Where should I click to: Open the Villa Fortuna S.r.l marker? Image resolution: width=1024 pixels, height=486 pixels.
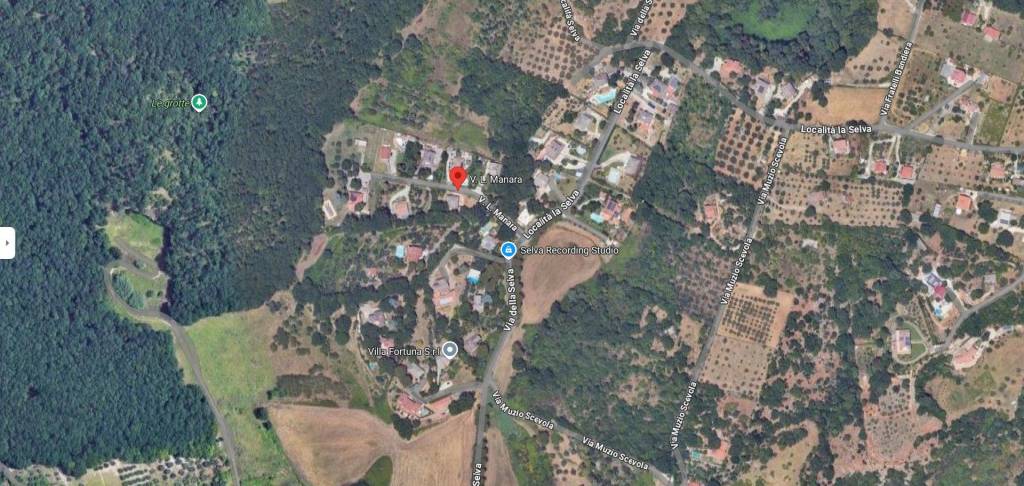[x=450, y=349]
